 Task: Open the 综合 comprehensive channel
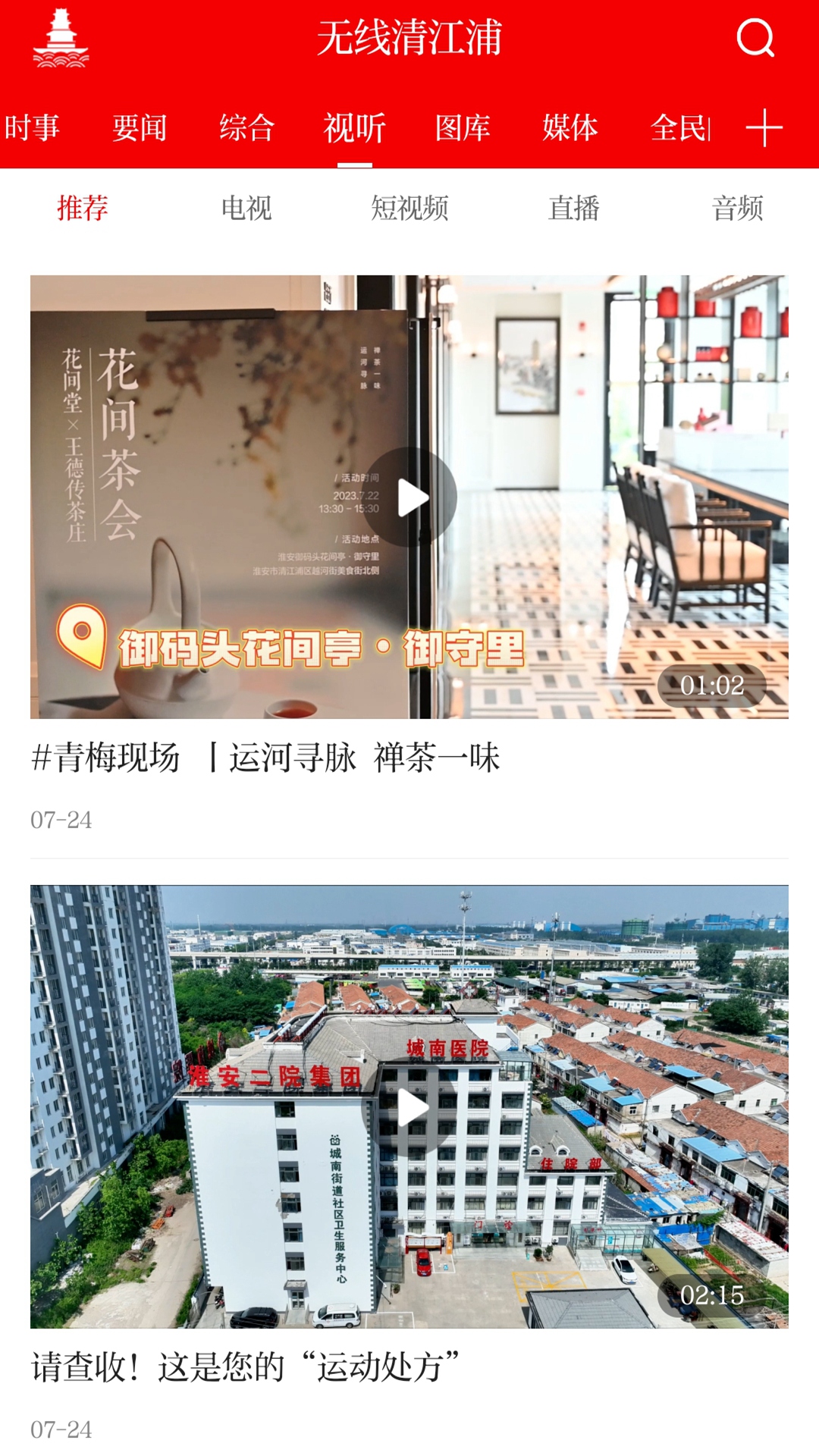[x=247, y=127]
